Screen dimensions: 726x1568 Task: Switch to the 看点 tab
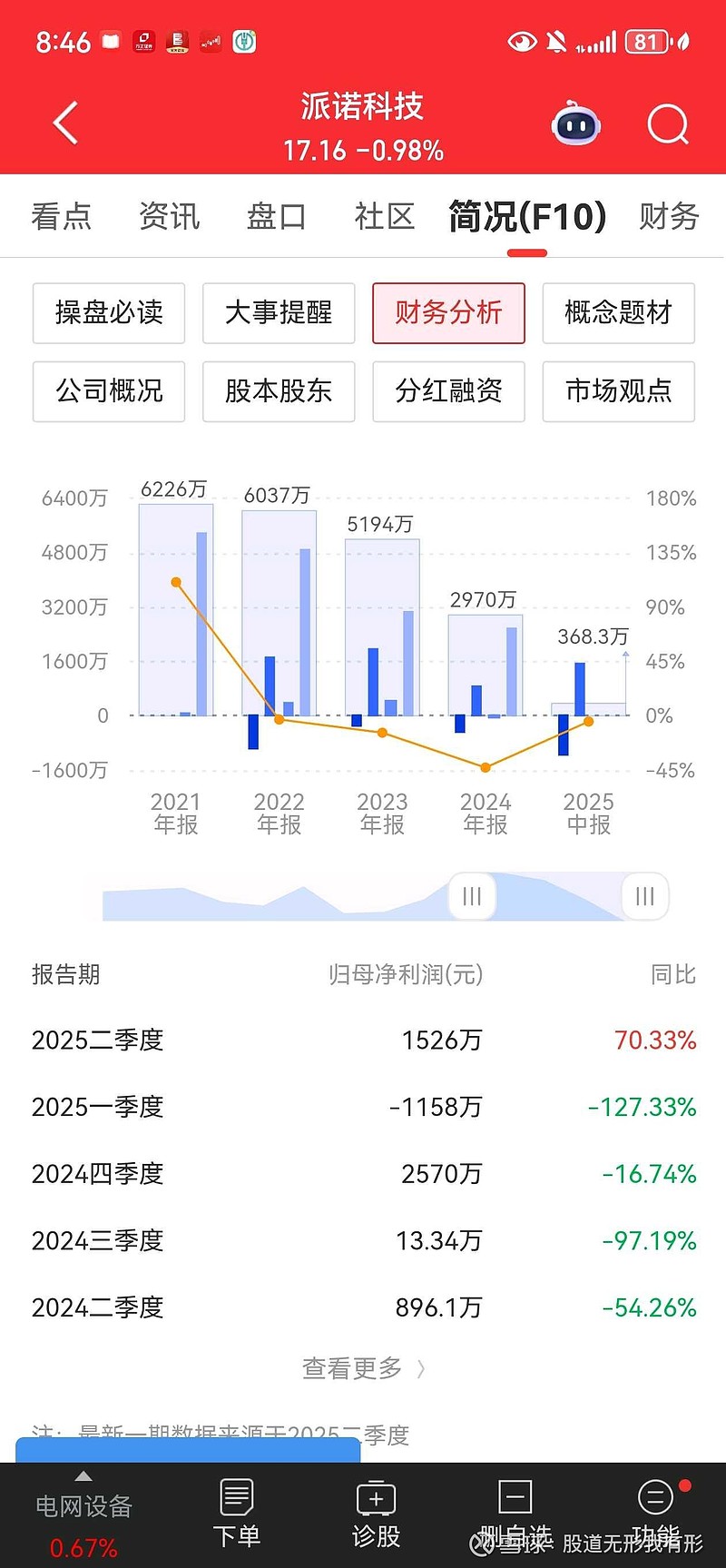(x=62, y=216)
